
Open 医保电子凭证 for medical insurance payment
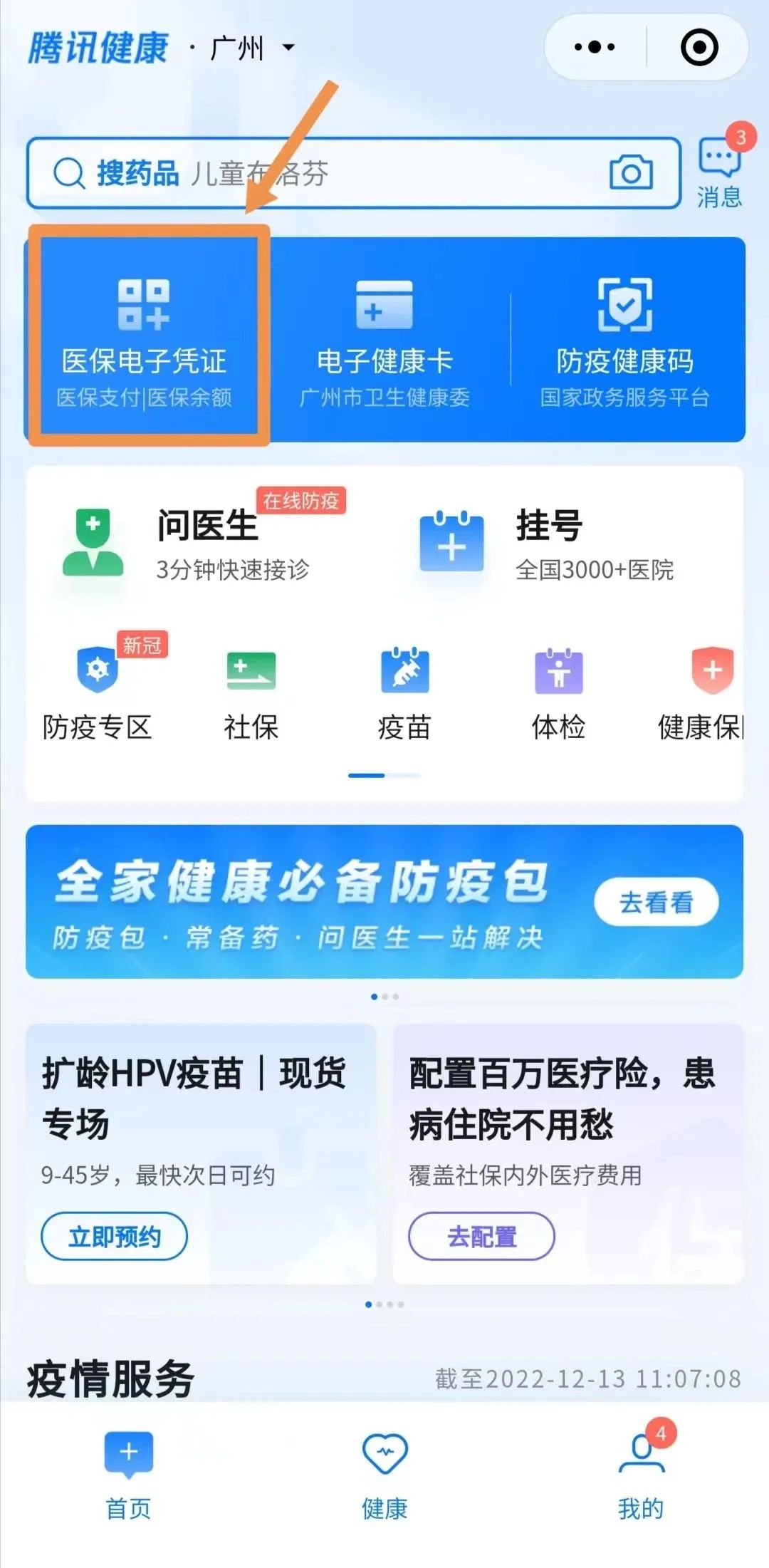click(149, 335)
